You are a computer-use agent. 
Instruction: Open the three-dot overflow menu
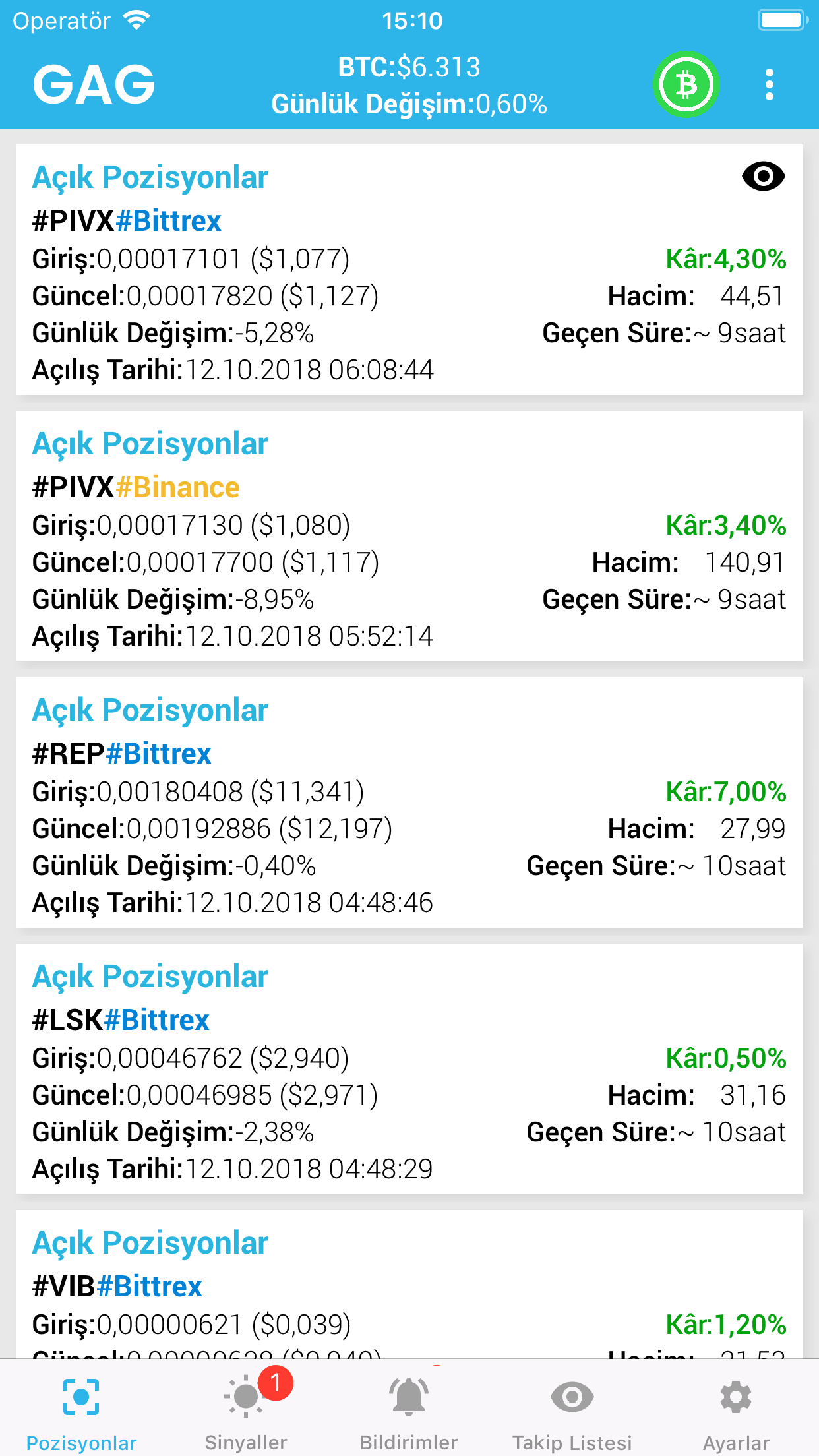tap(769, 84)
